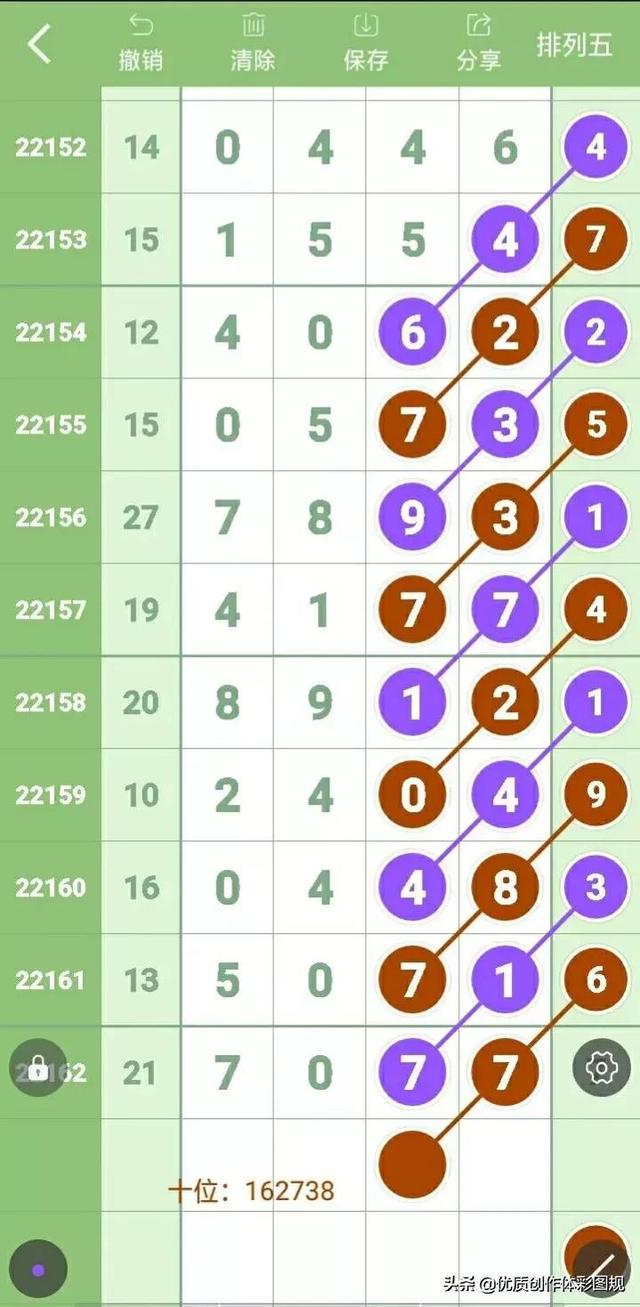Share the chart via 分享

(478, 43)
